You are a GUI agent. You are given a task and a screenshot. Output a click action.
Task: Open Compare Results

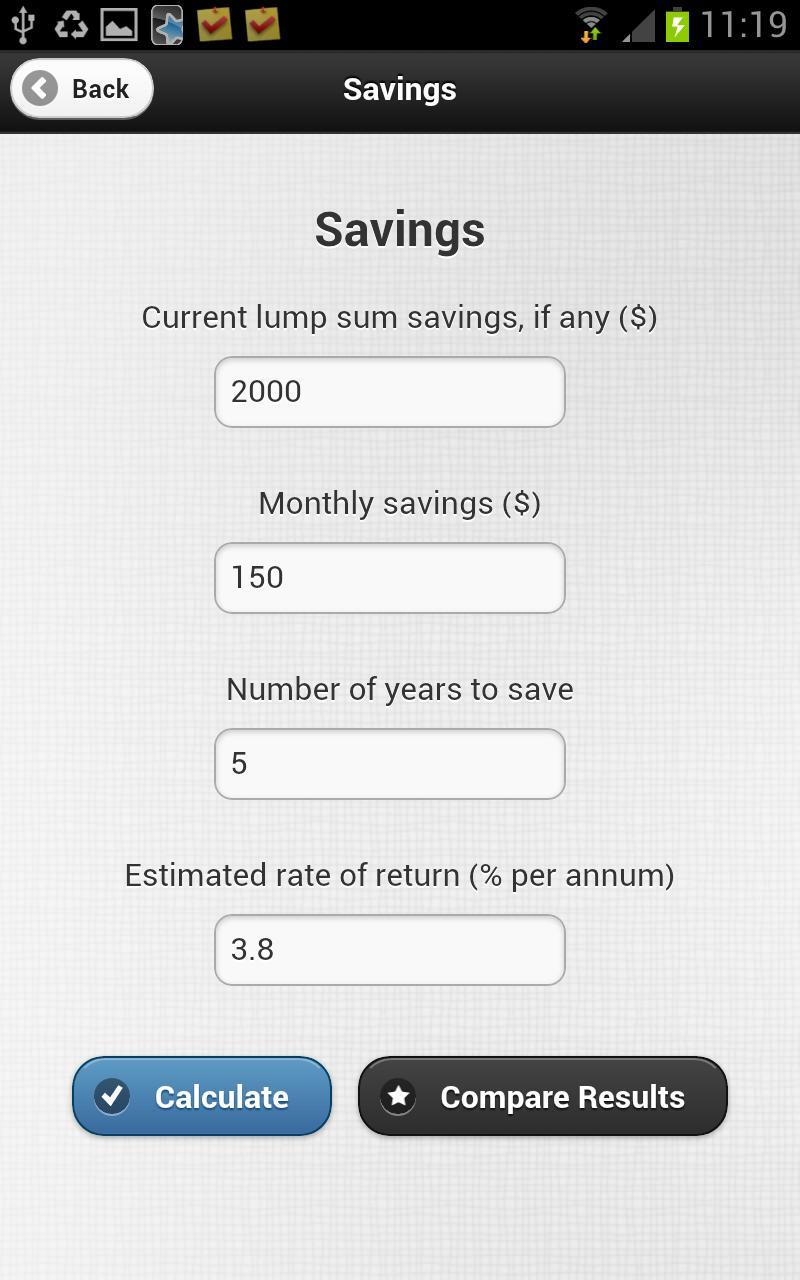click(542, 1096)
